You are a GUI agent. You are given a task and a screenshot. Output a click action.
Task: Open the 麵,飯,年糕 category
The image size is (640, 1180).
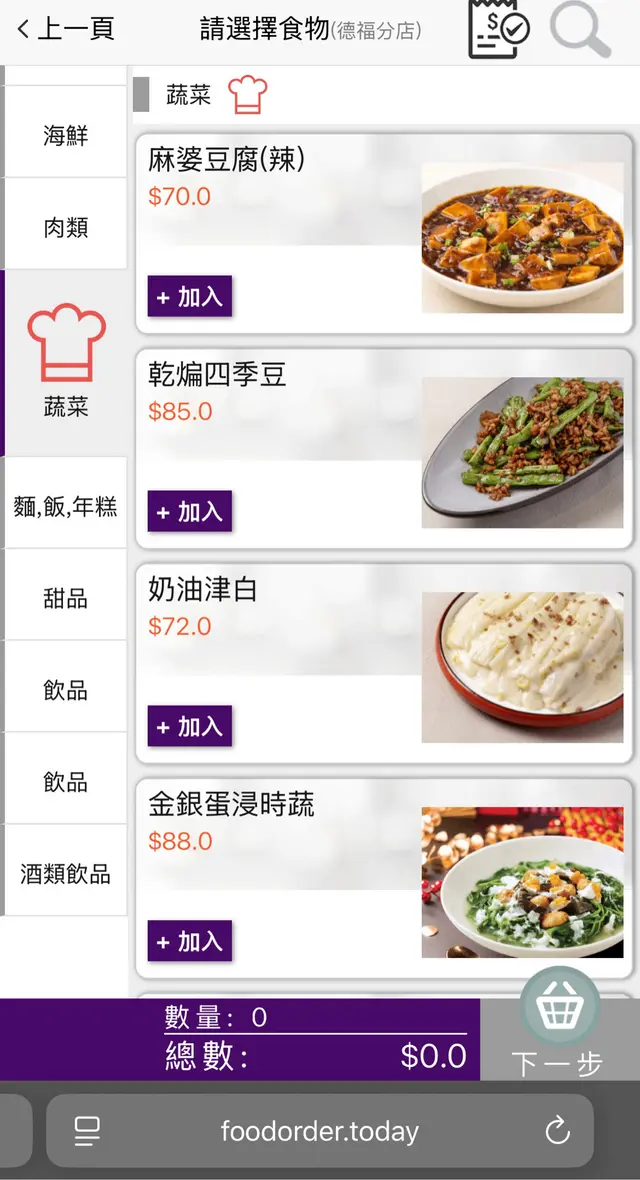coord(66,507)
